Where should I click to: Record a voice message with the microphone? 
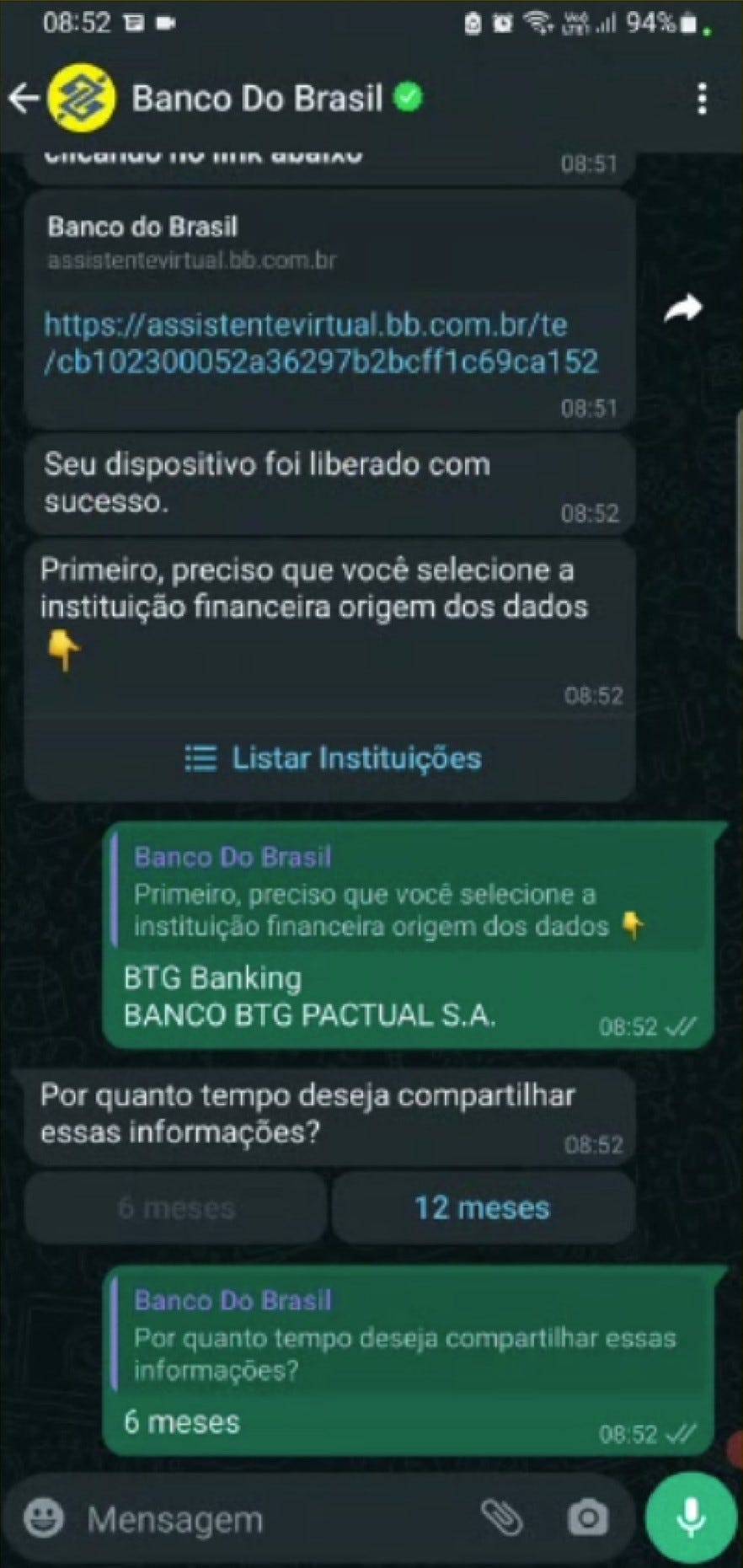point(691,1517)
